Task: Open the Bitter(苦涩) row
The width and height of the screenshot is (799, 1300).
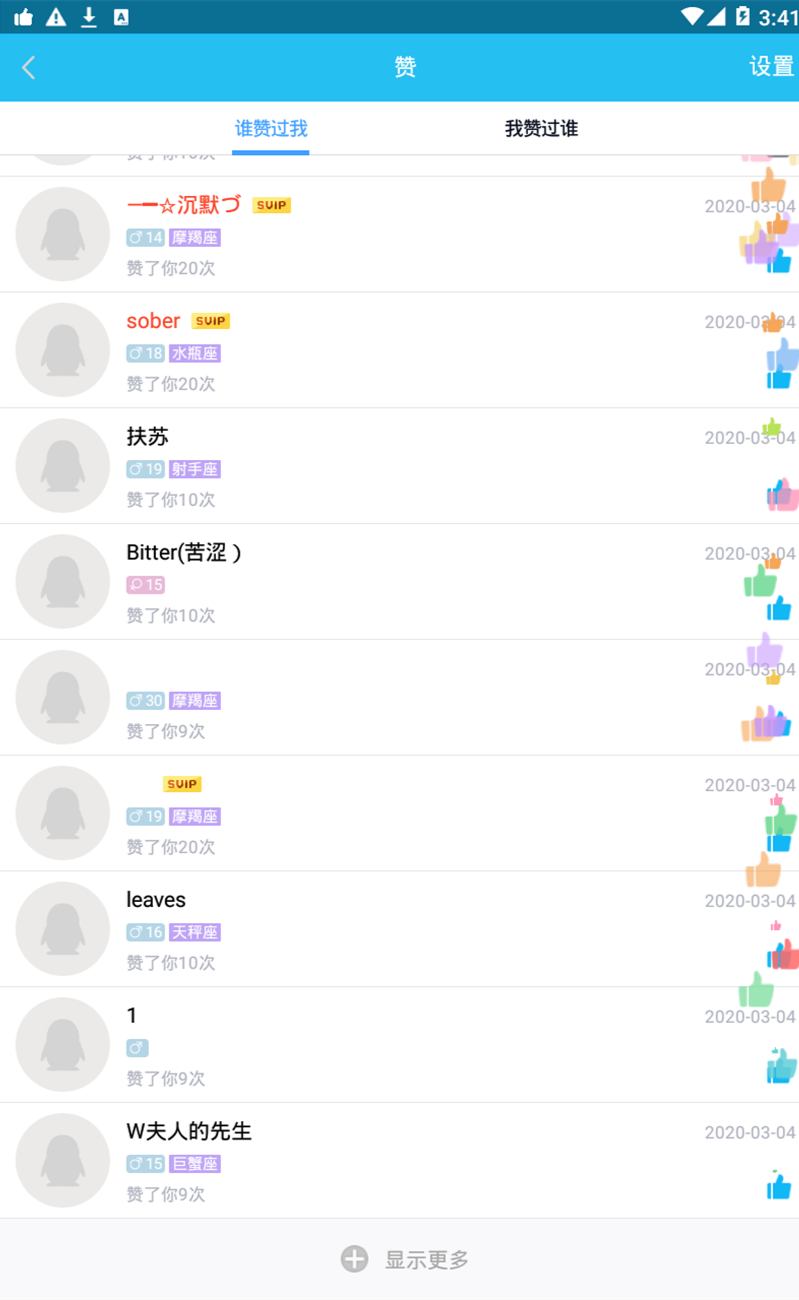Action: 399,582
